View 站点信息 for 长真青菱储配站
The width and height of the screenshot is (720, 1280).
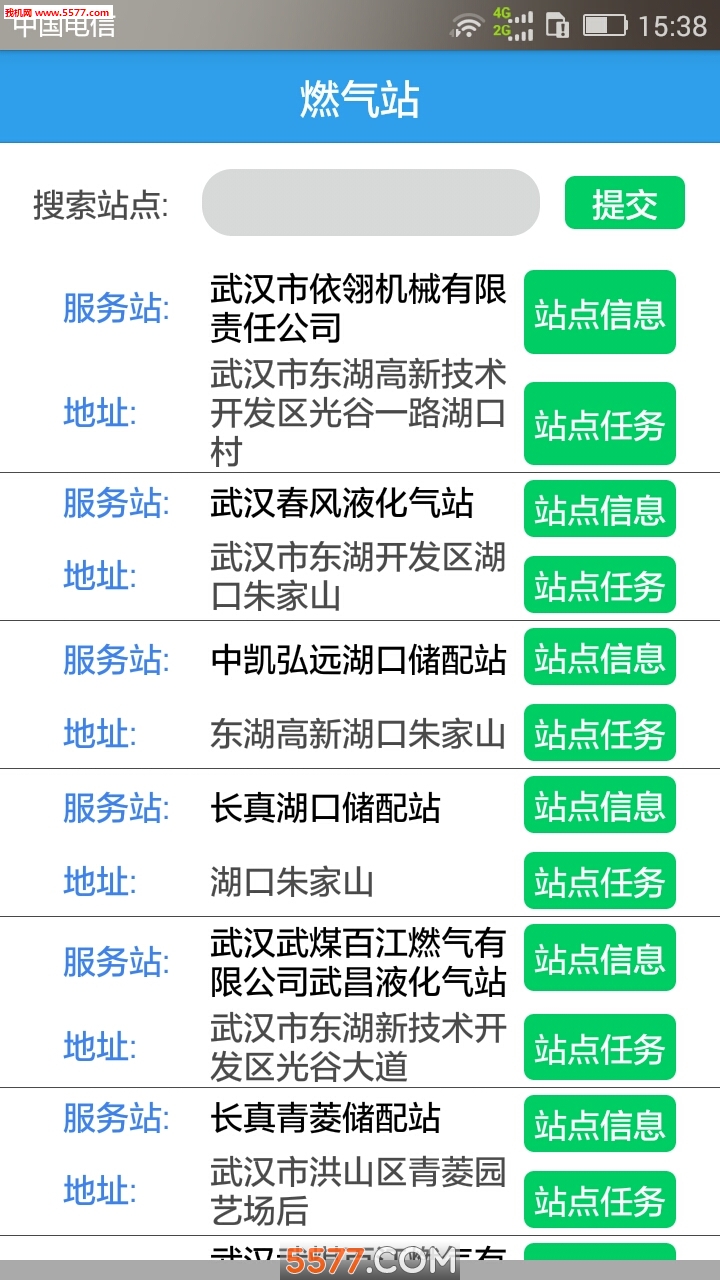(x=599, y=1123)
